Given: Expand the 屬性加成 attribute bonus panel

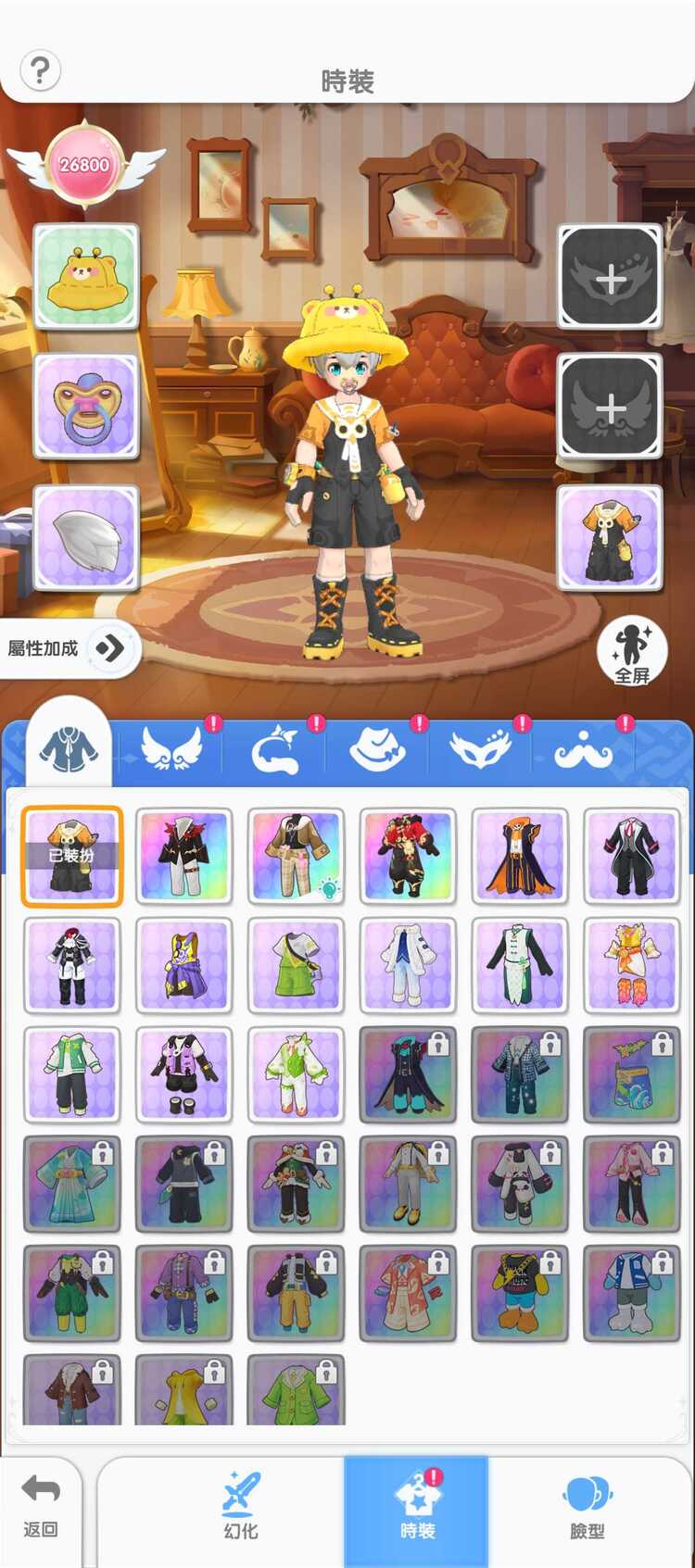Looking at the screenshot, I should pos(109,648).
